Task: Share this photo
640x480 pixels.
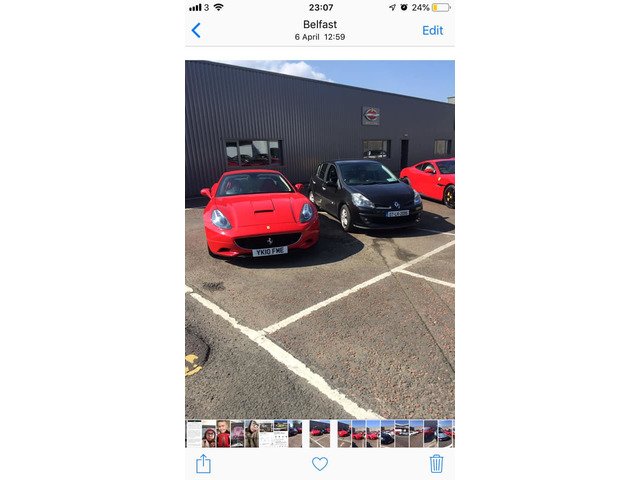Action: click(x=203, y=463)
